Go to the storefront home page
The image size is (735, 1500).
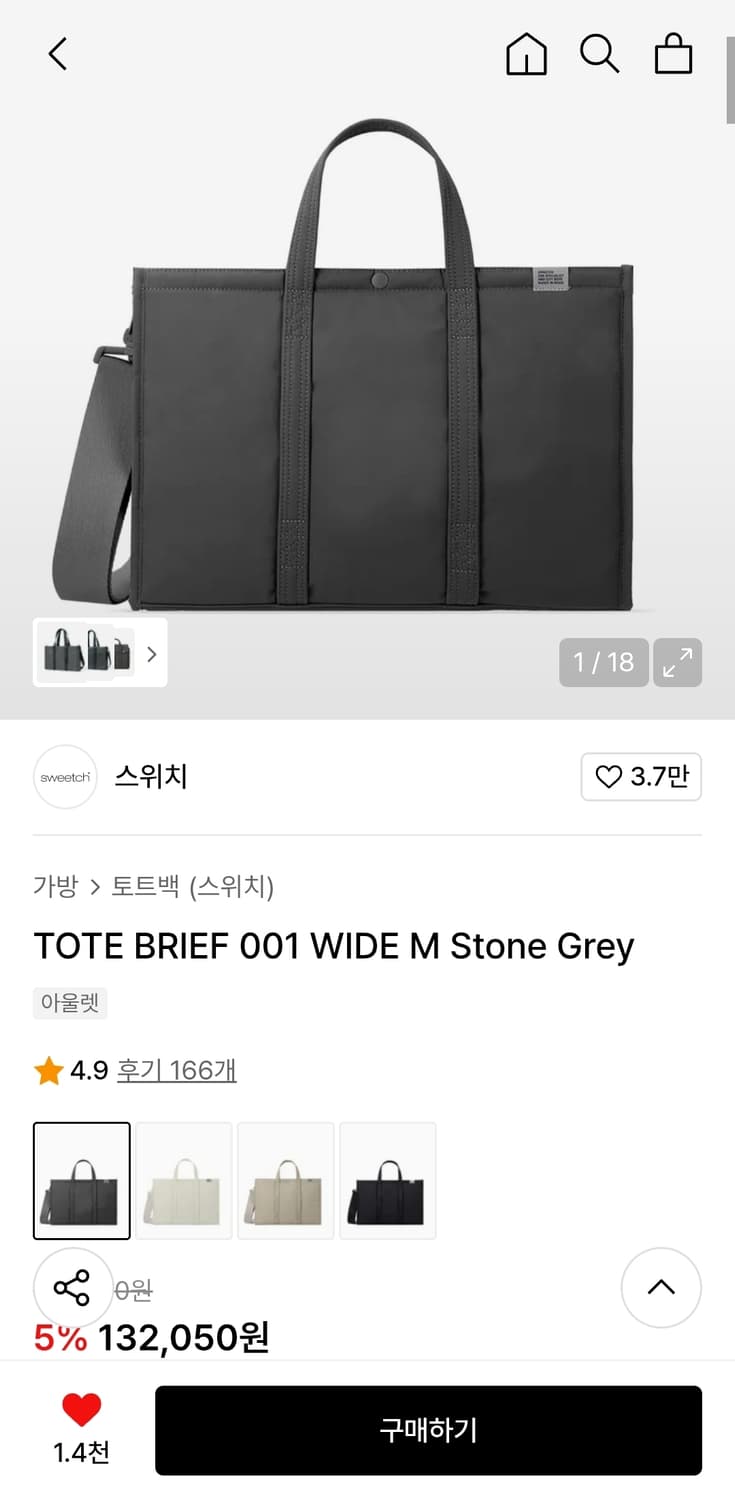(x=526, y=55)
